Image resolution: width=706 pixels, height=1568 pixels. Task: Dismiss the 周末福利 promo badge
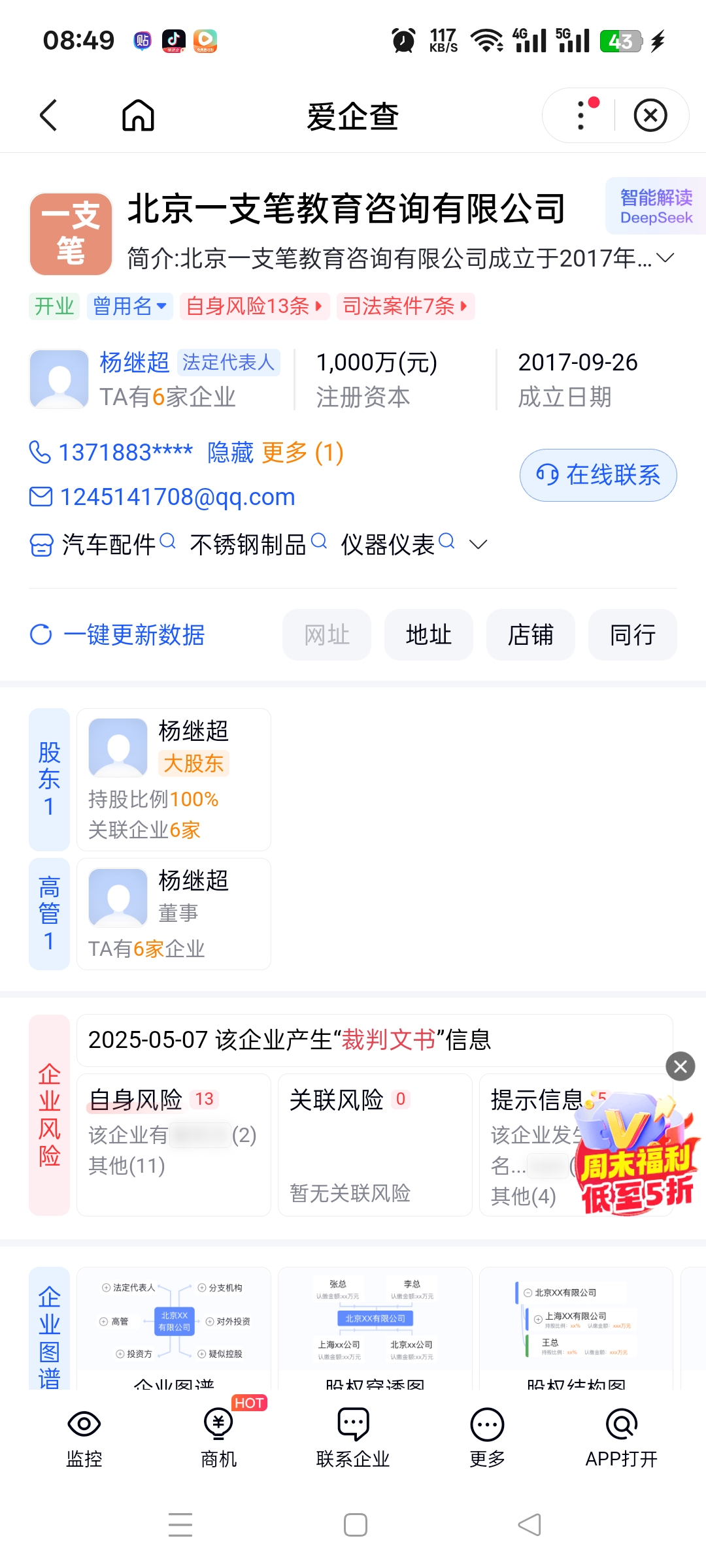[680, 1066]
